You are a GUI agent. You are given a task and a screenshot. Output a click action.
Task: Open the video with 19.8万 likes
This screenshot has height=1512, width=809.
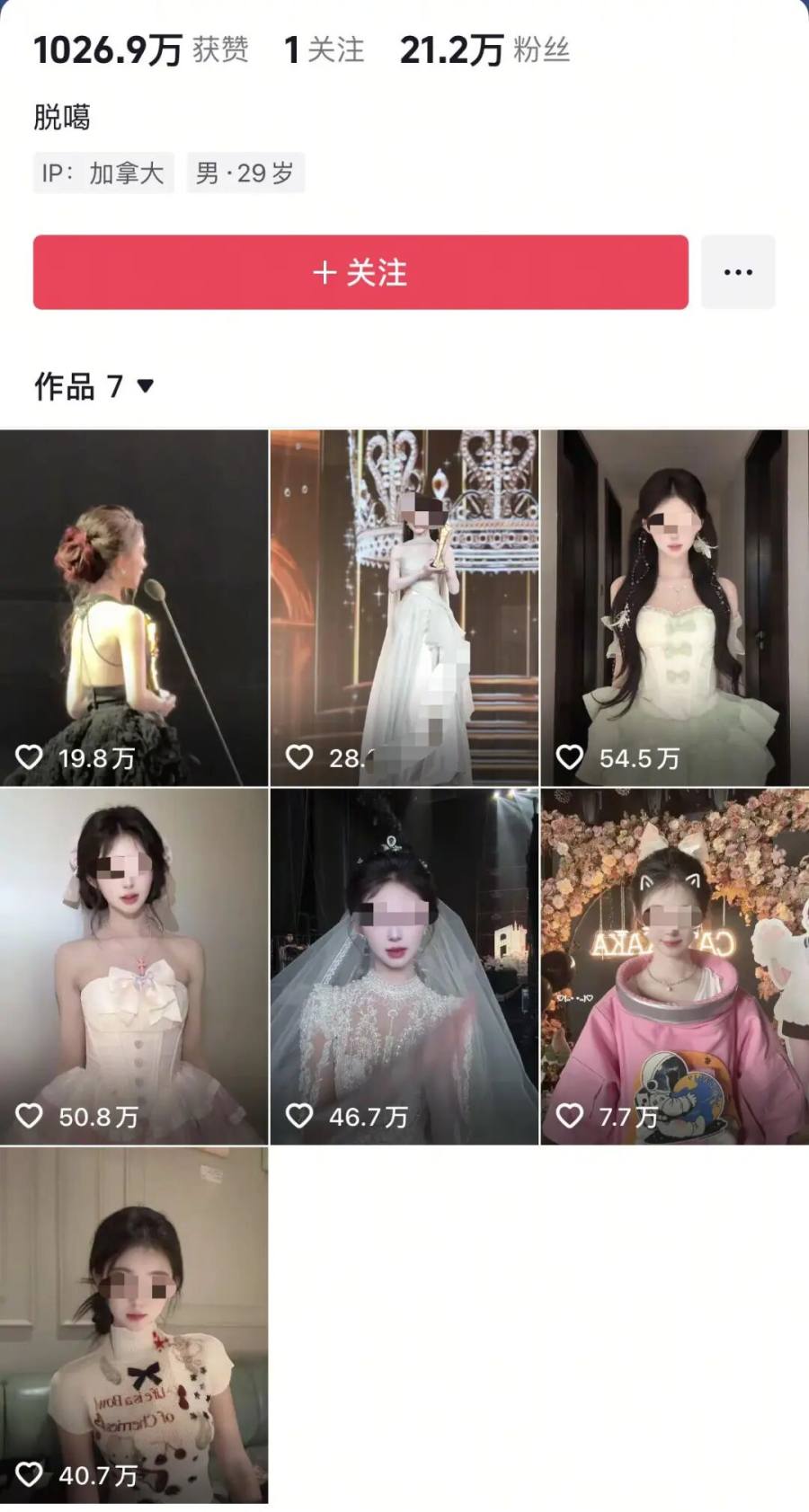click(134, 607)
